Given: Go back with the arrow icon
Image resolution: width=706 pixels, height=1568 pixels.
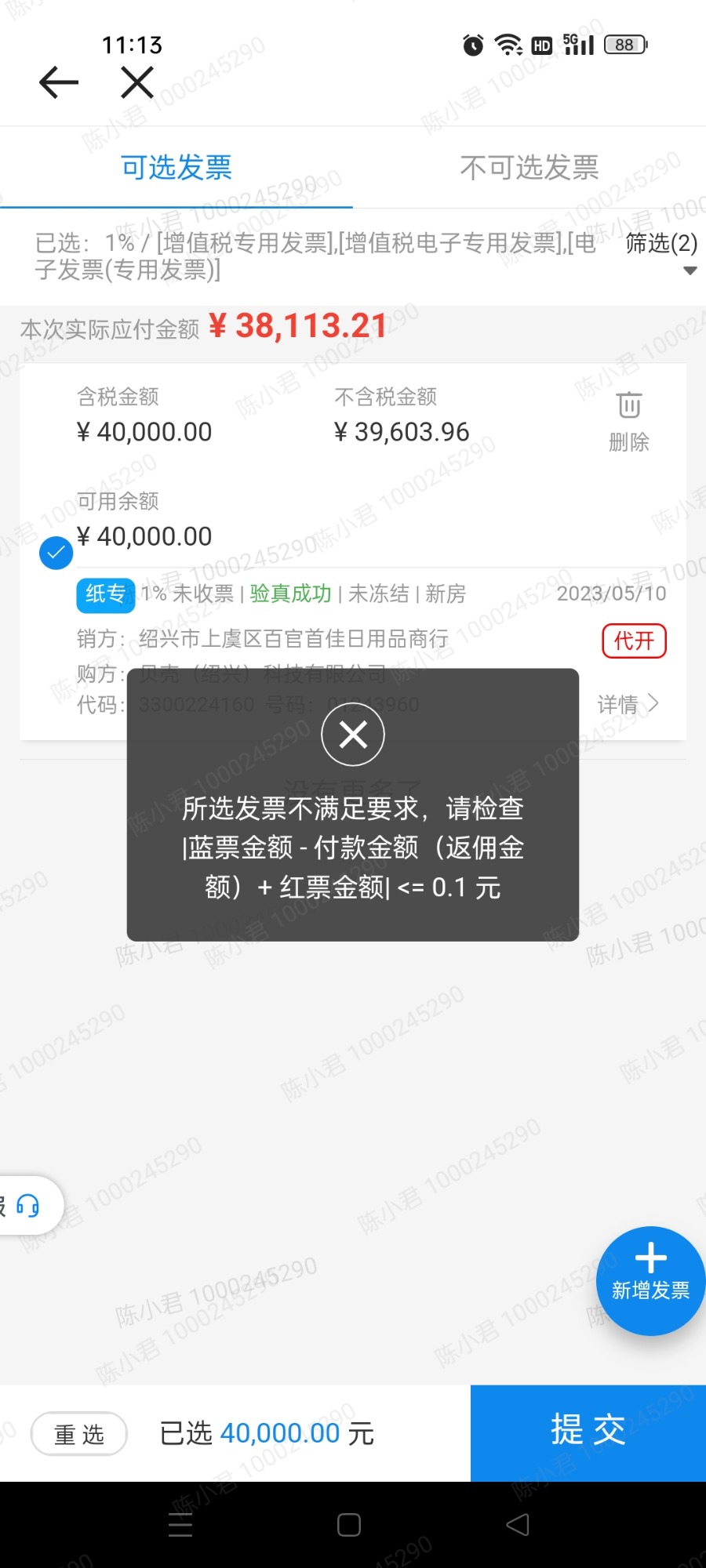Looking at the screenshot, I should 59,82.
